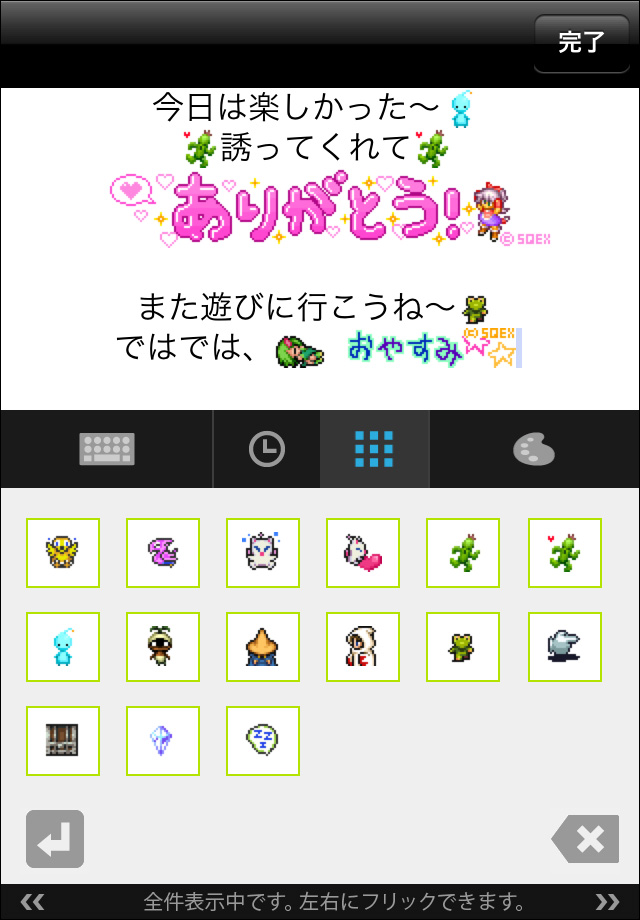This screenshot has width=640, height=920.
Task: Add the sleeping zzz bubble sticker
Action: (x=263, y=741)
